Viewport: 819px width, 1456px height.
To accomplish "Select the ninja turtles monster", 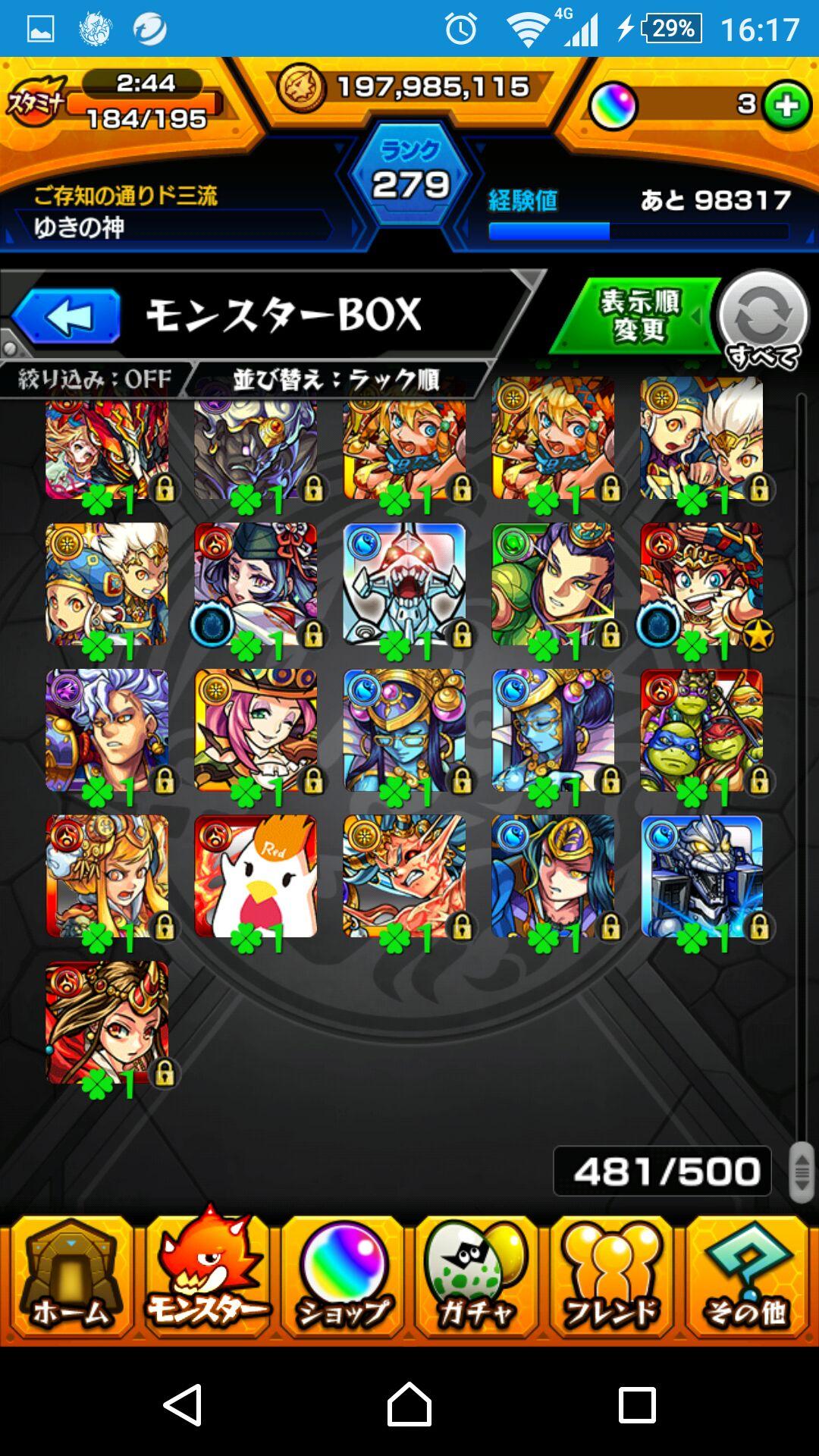I will (x=701, y=730).
